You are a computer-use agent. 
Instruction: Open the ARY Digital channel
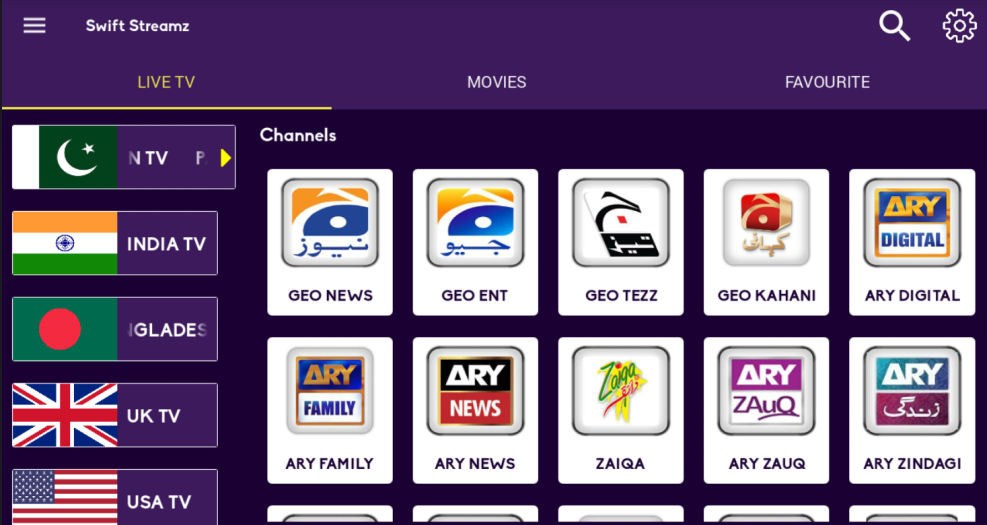point(912,242)
